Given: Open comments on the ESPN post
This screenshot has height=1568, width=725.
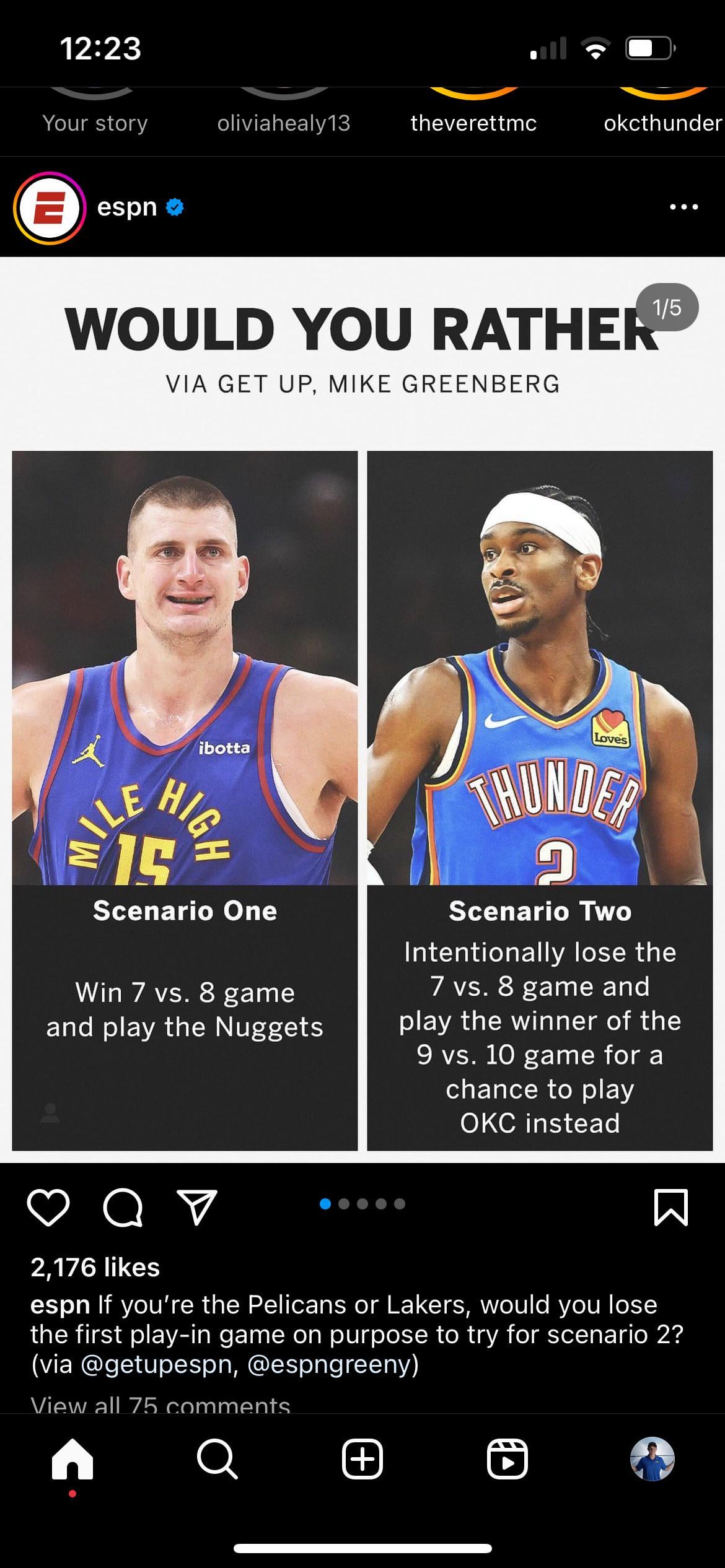Looking at the screenshot, I should [123, 1207].
